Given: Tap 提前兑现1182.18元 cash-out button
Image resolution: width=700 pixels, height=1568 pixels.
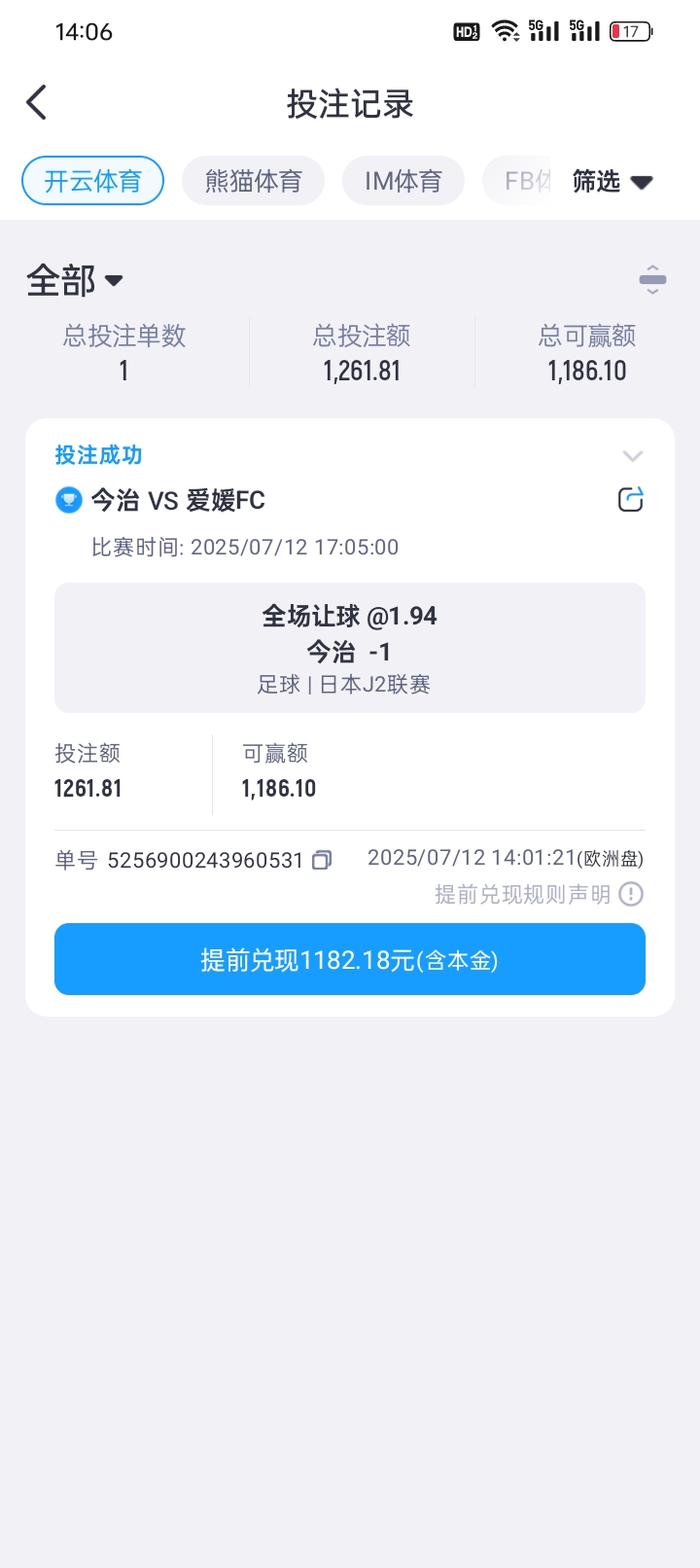Looking at the screenshot, I should coord(350,959).
